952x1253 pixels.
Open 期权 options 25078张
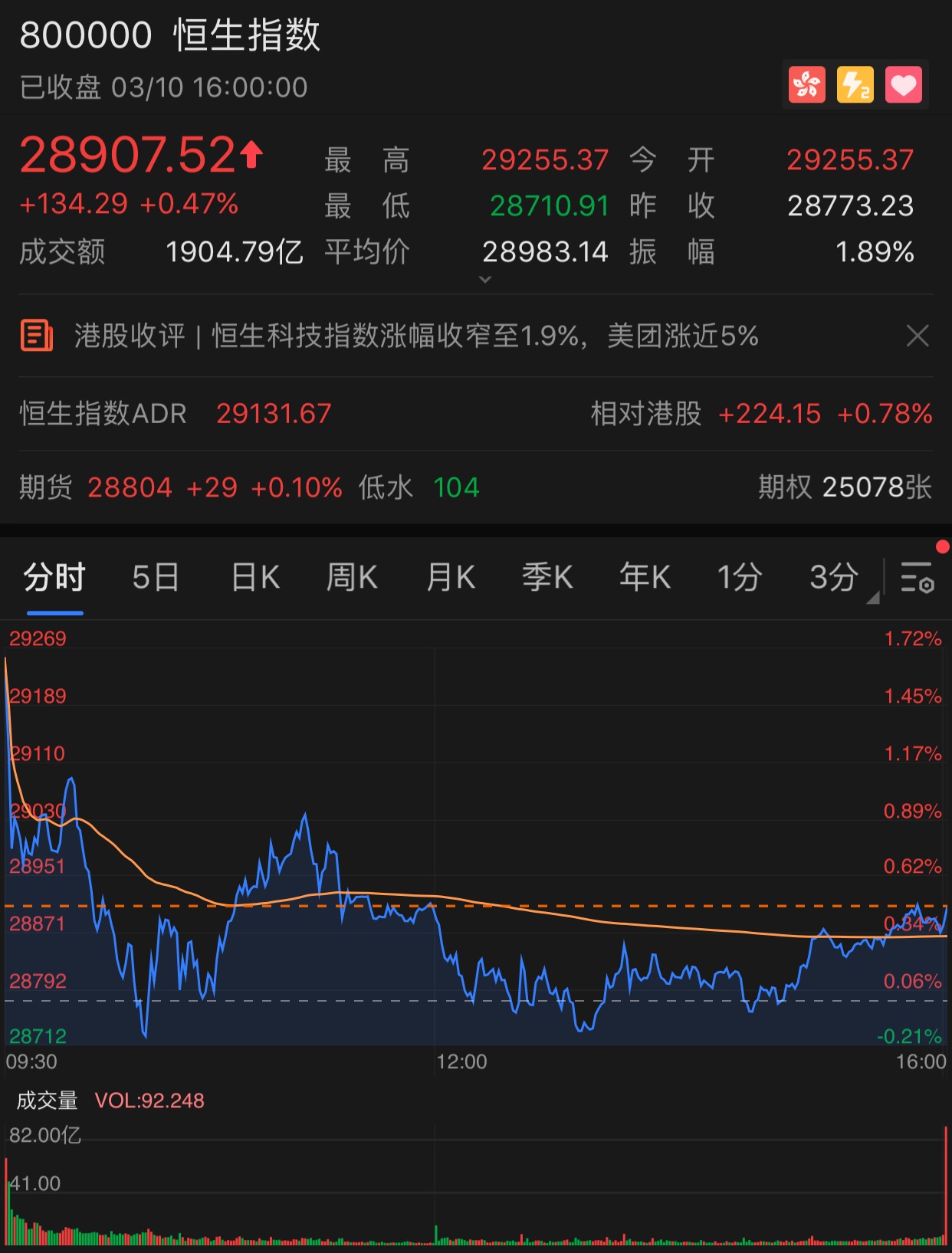click(845, 487)
